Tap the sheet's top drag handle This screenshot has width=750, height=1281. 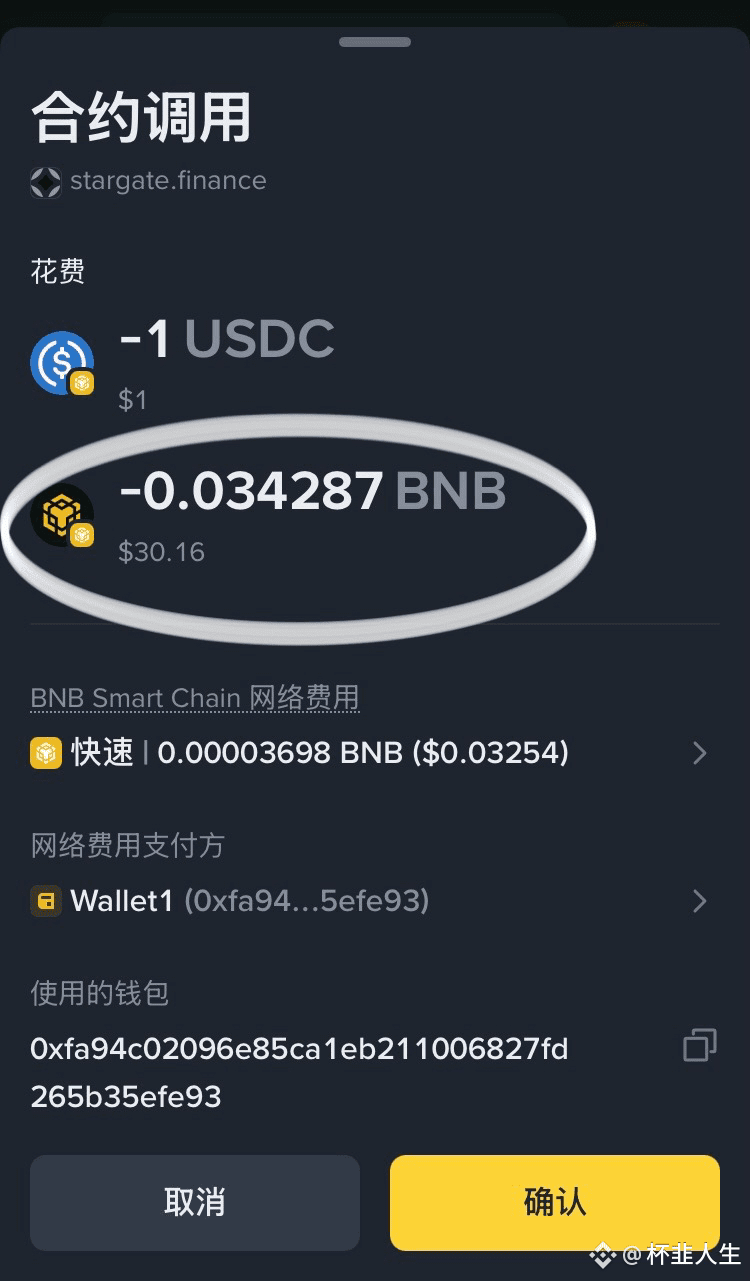(x=375, y=42)
